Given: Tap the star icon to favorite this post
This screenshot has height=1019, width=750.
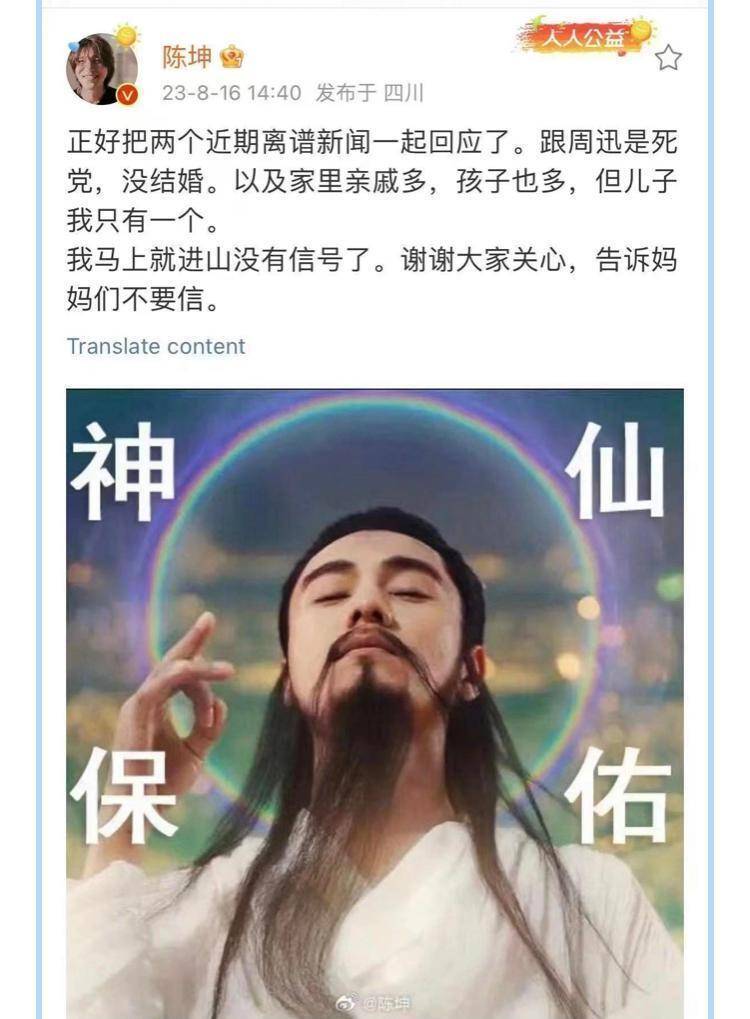Looking at the screenshot, I should coord(668,58).
